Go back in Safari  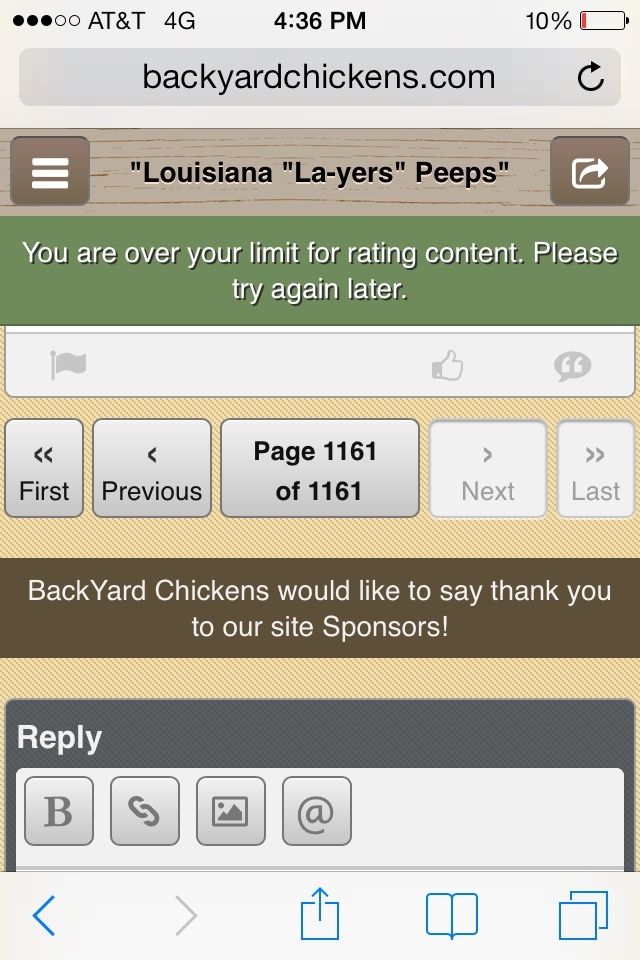[x=44, y=914]
